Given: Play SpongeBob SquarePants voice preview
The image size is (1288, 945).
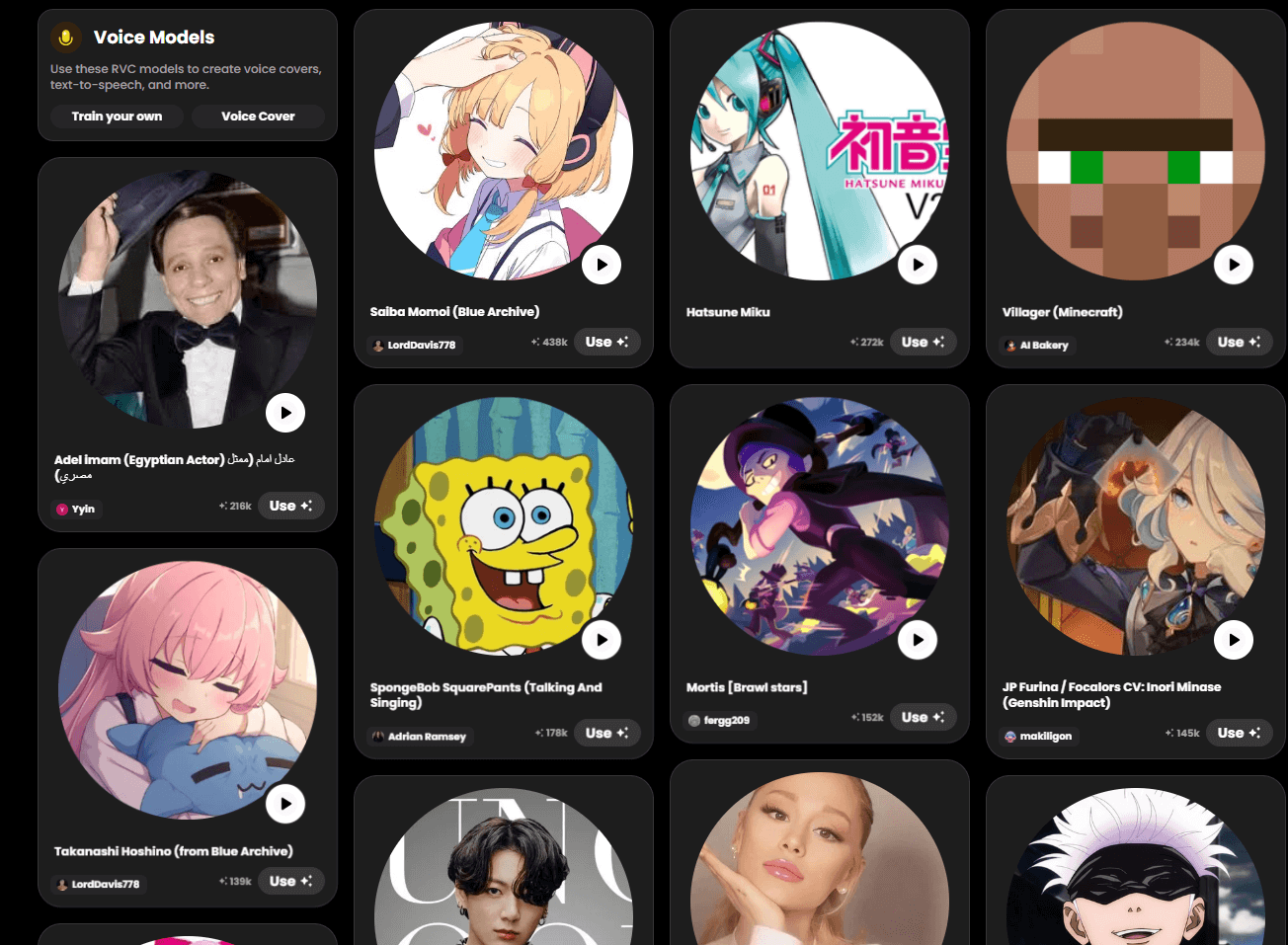Looking at the screenshot, I should click(602, 640).
